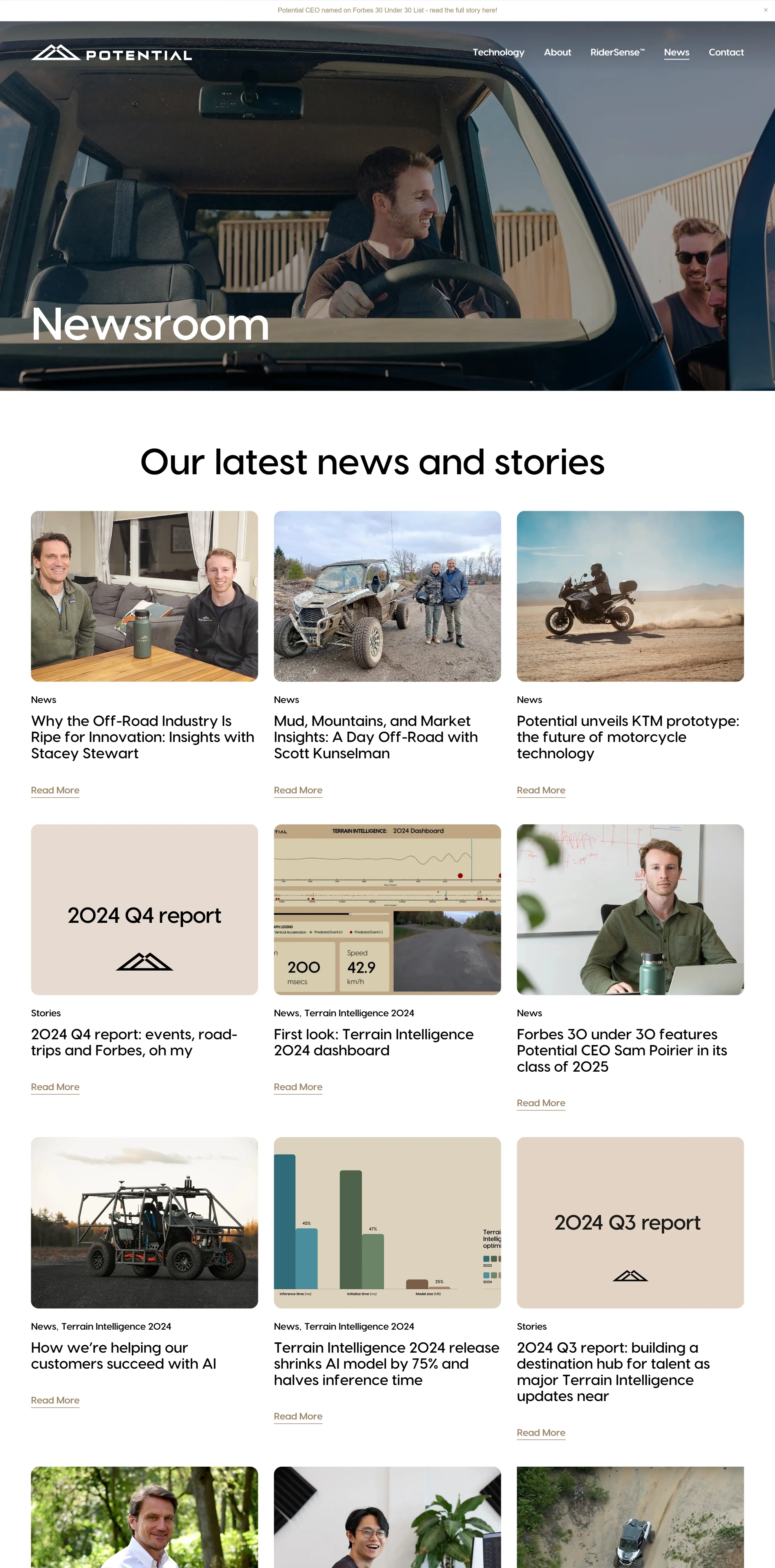Read more about Stacey Stewart insights

[x=55, y=790]
